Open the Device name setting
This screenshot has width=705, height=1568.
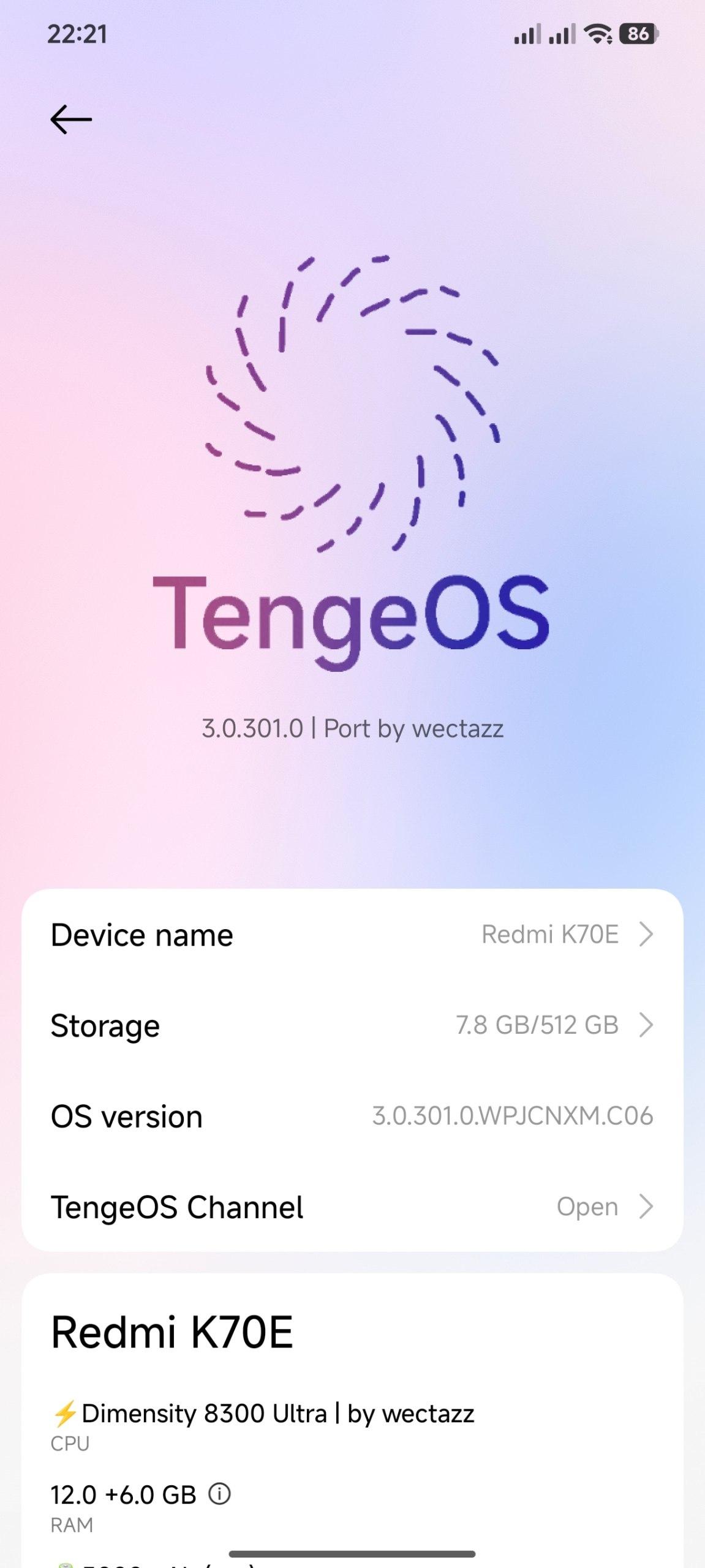352,935
